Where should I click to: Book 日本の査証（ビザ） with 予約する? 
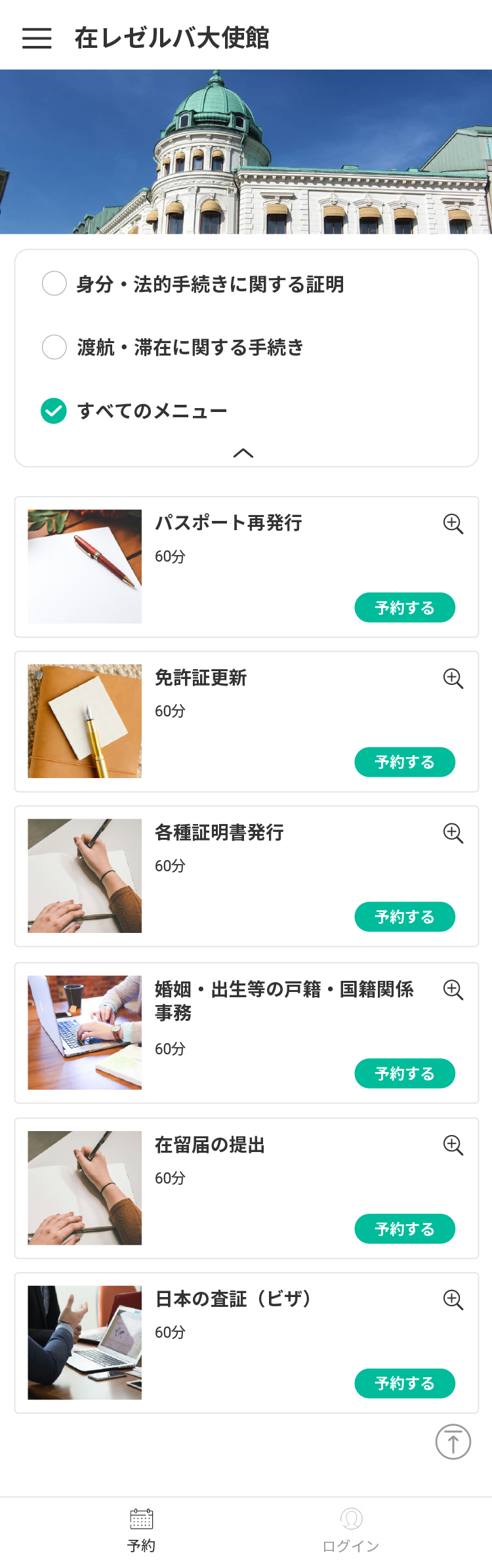pyautogui.click(x=405, y=1383)
